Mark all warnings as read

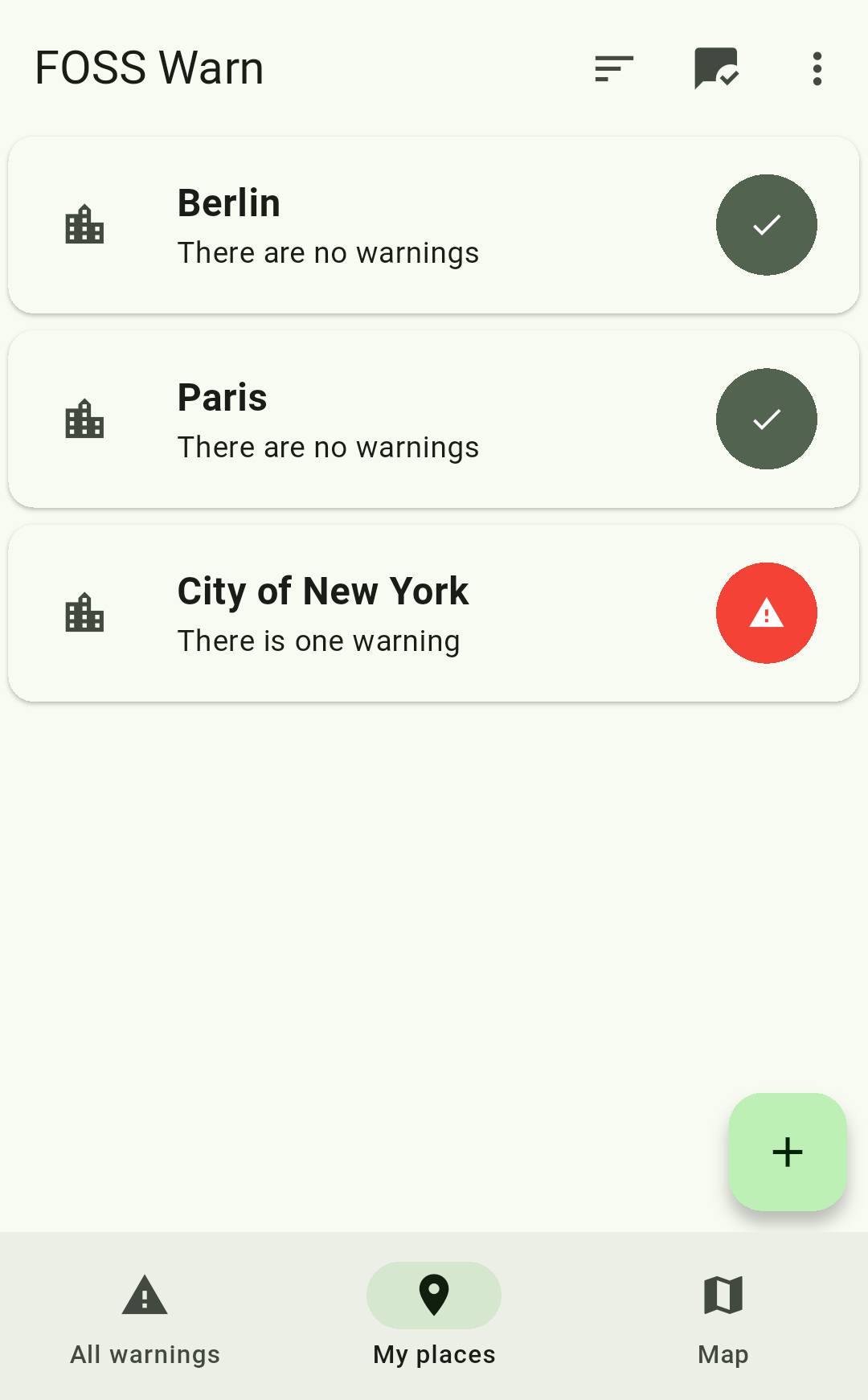(716, 68)
